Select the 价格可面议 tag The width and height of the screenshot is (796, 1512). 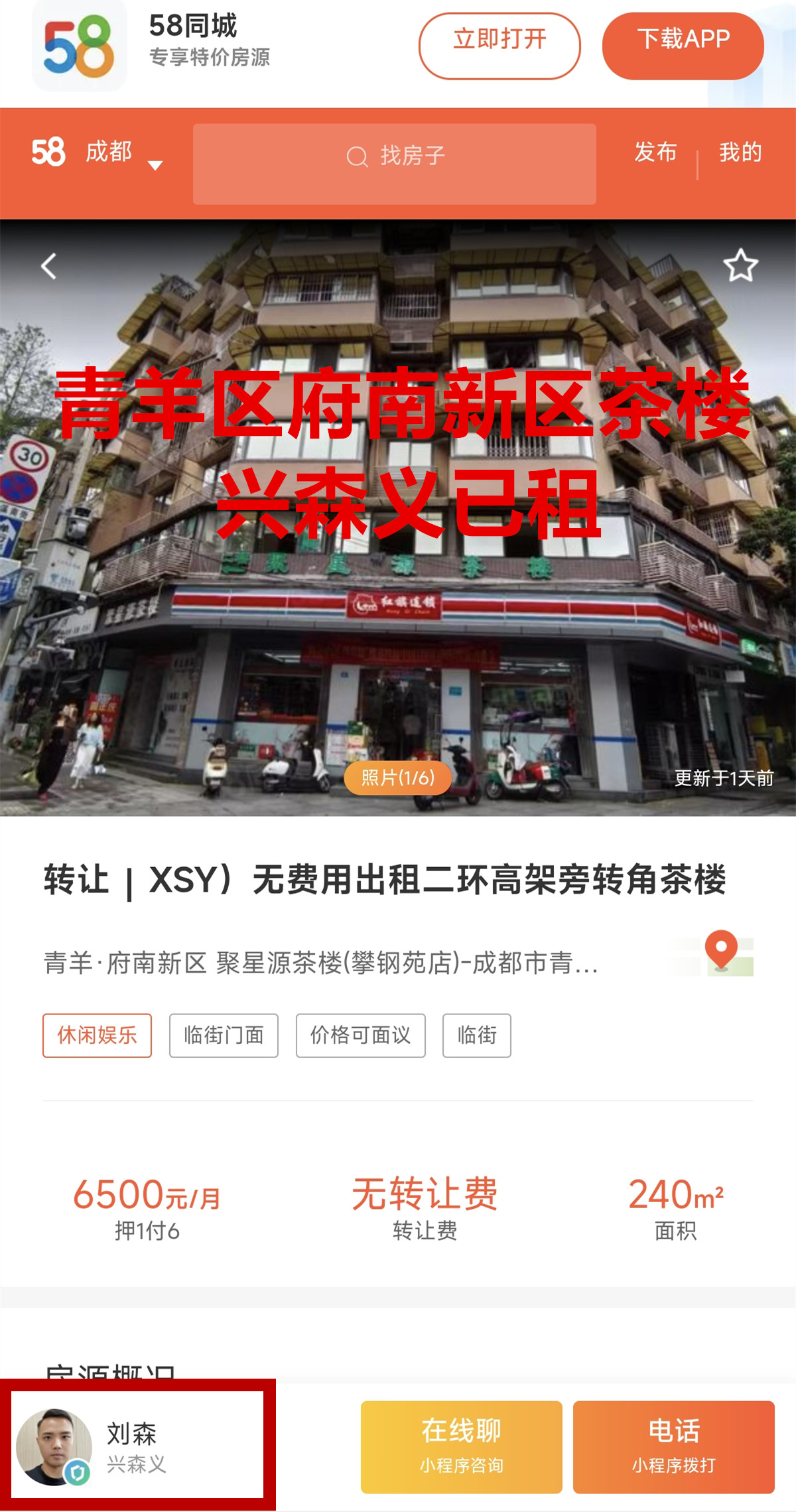click(x=360, y=1035)
